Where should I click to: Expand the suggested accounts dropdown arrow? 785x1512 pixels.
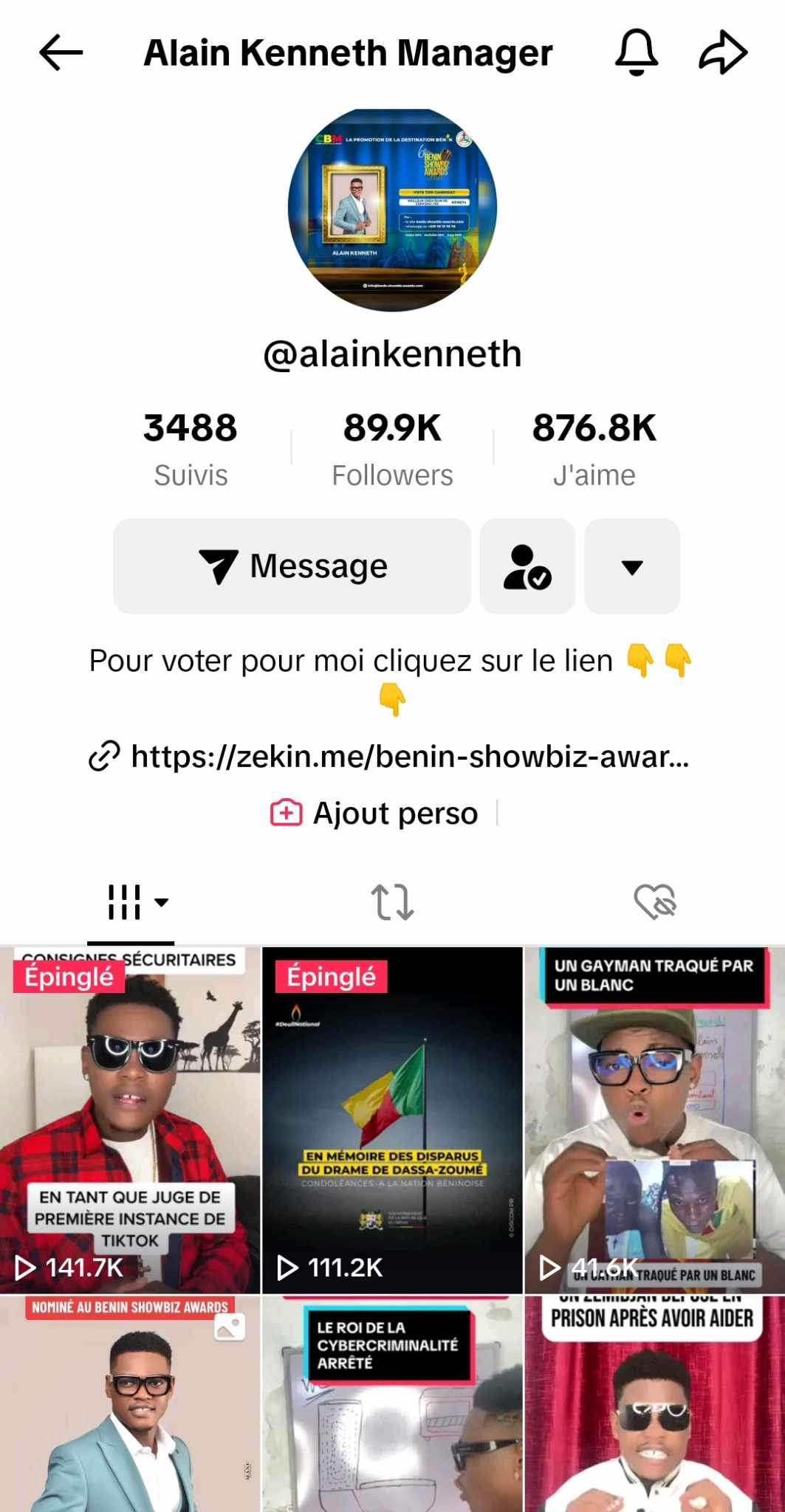click(632, 566)
